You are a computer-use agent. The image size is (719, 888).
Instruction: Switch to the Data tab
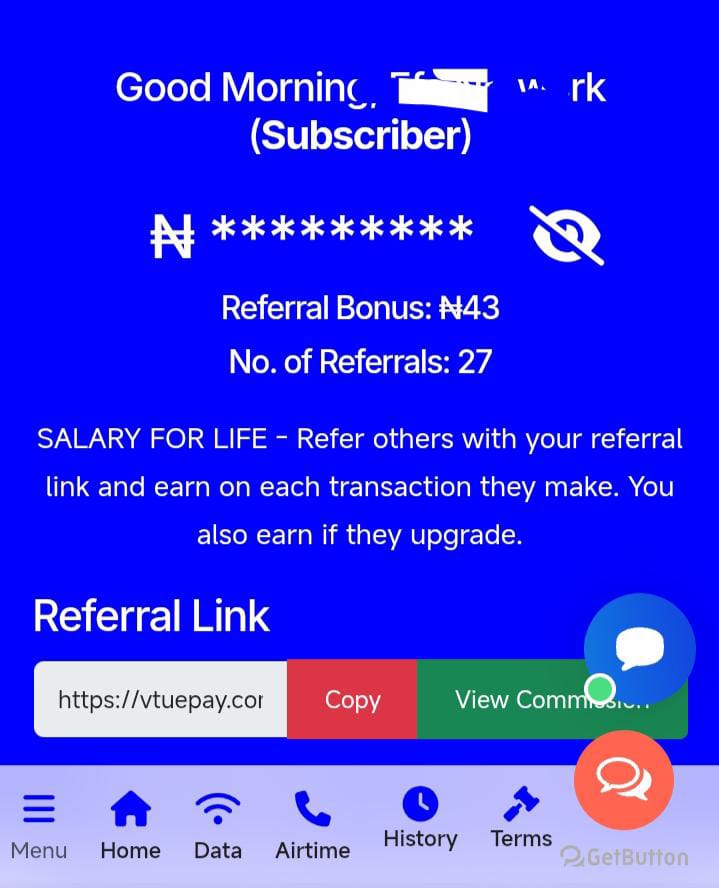pyautogui.click(x=218, y=826)
